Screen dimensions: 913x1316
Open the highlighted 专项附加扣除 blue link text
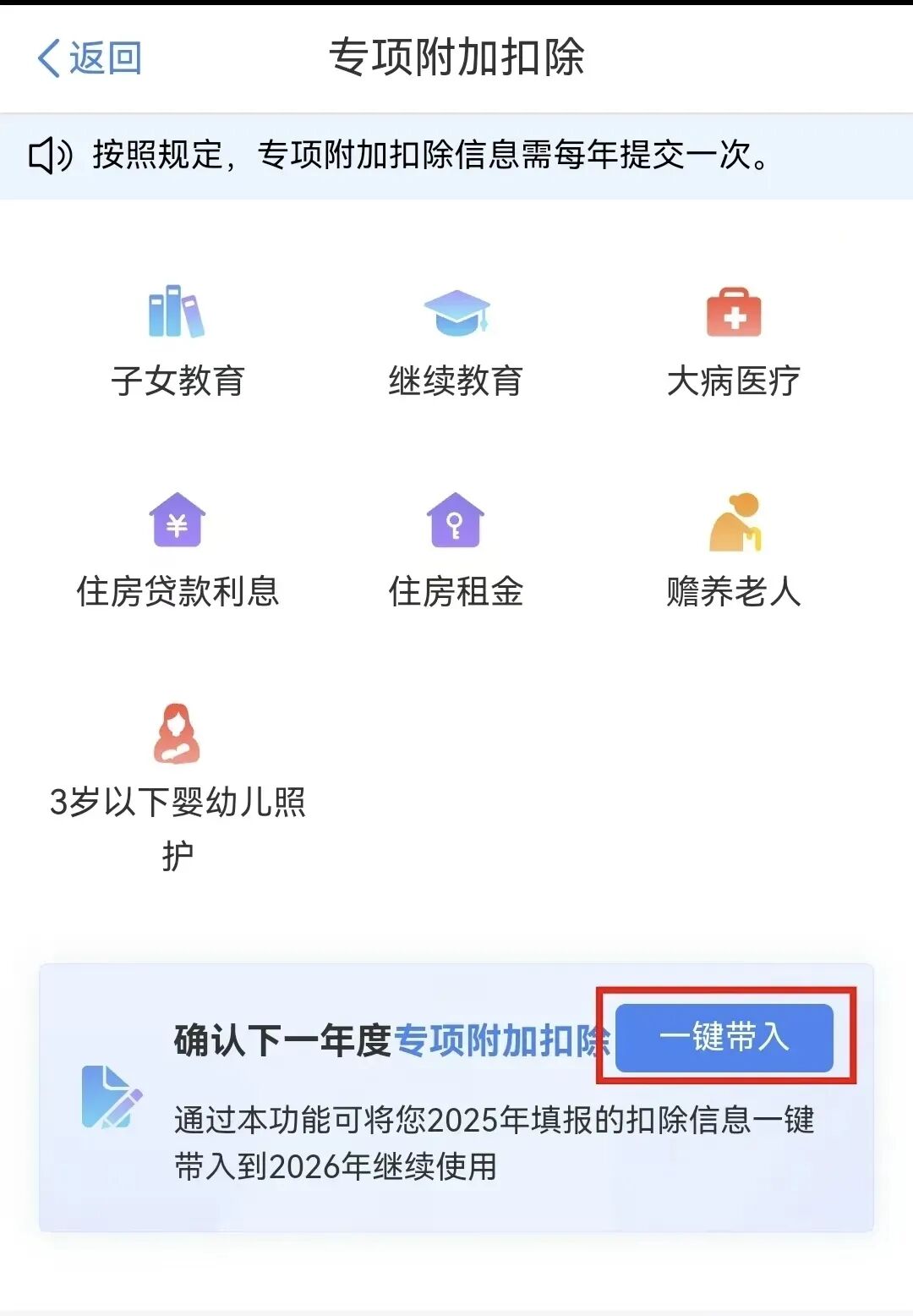(501, 1038)
